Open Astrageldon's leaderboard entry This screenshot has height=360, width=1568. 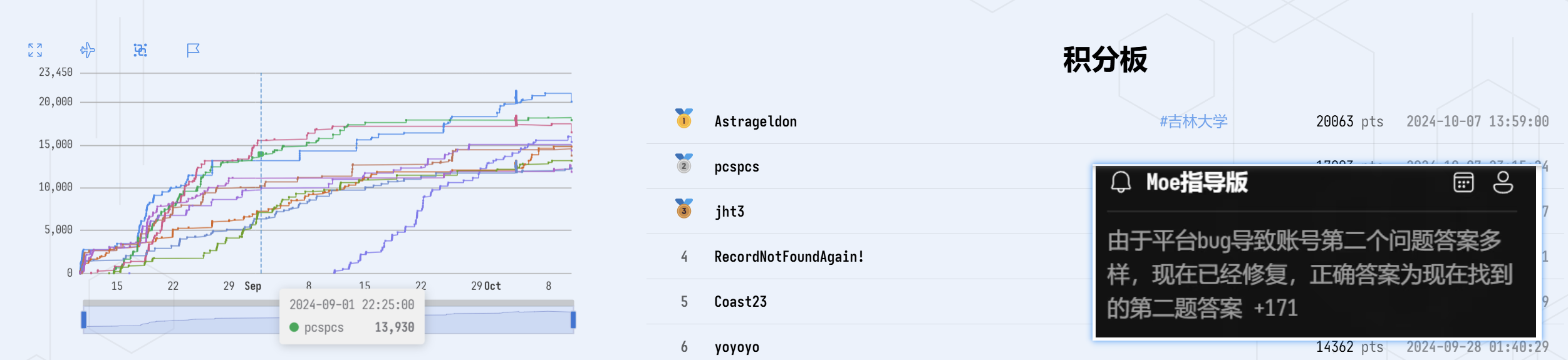tap(755, 121)
